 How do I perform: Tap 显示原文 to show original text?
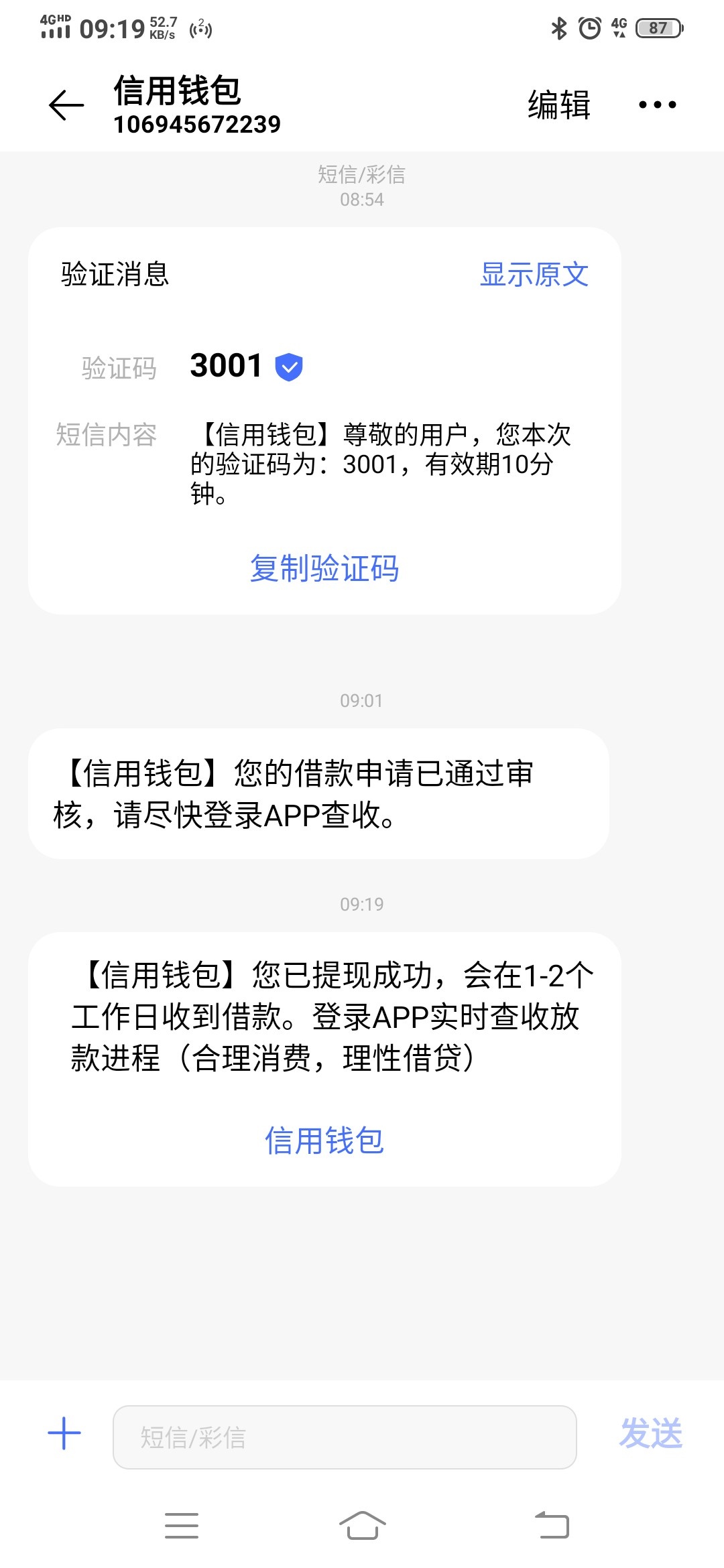(534, 274)
